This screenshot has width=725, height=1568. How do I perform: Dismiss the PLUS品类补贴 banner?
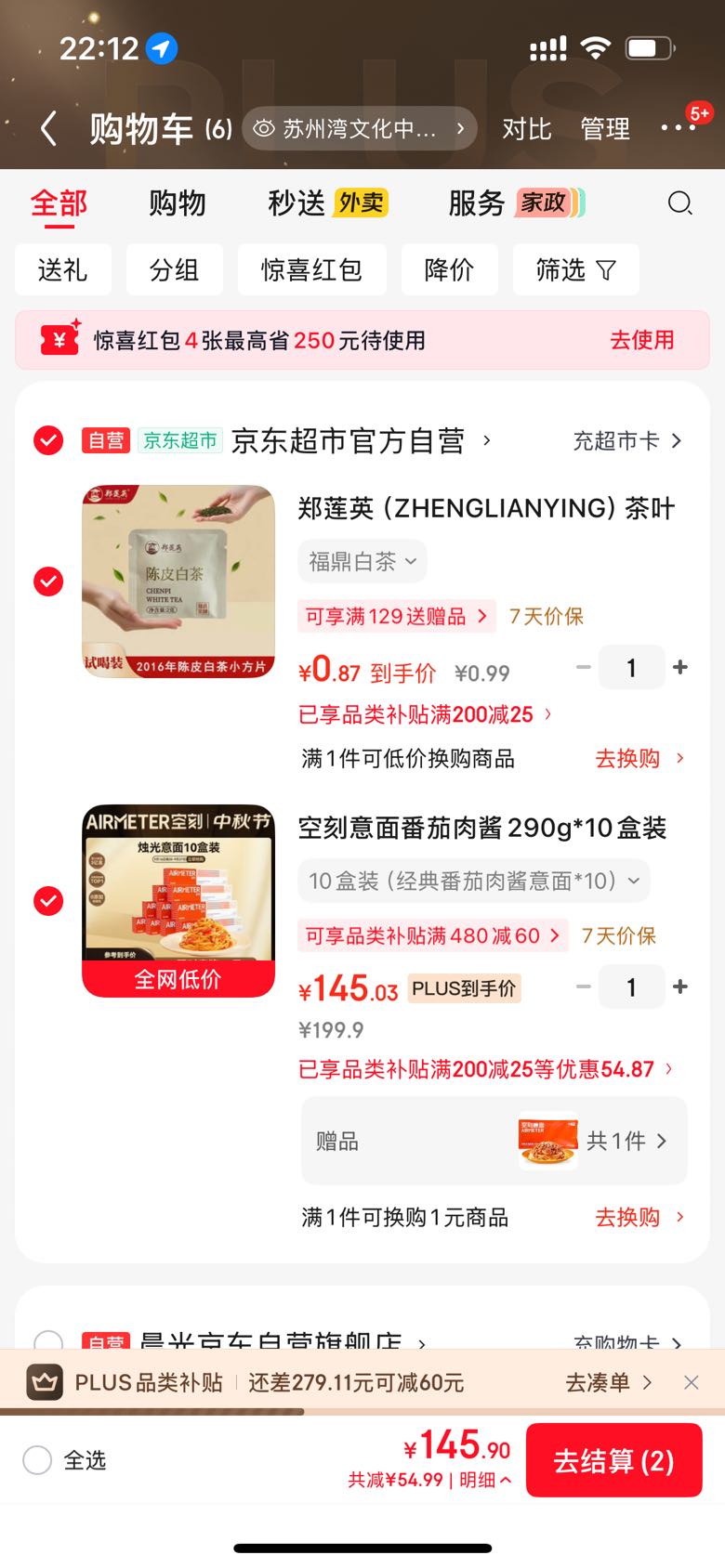692,1382
